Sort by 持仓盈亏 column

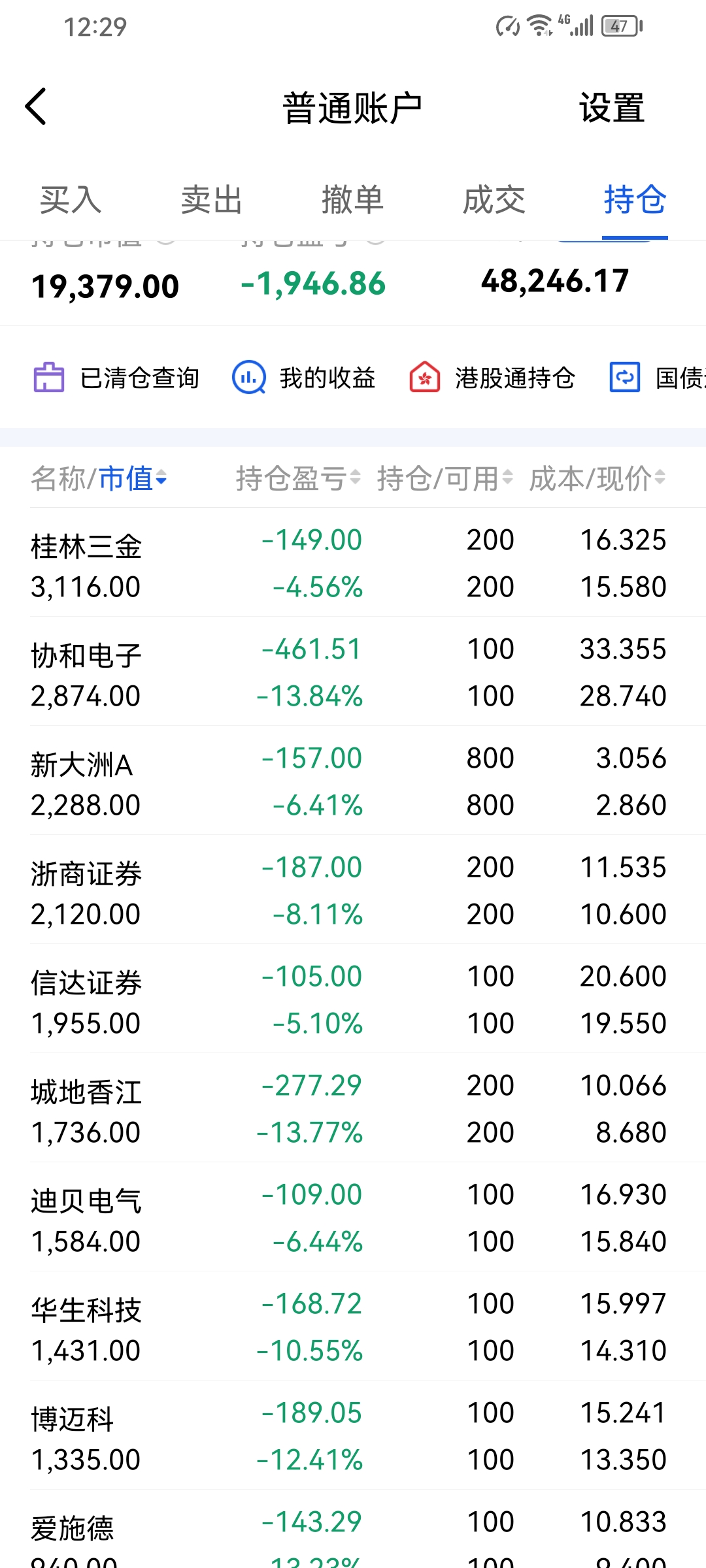click(298, 478)
